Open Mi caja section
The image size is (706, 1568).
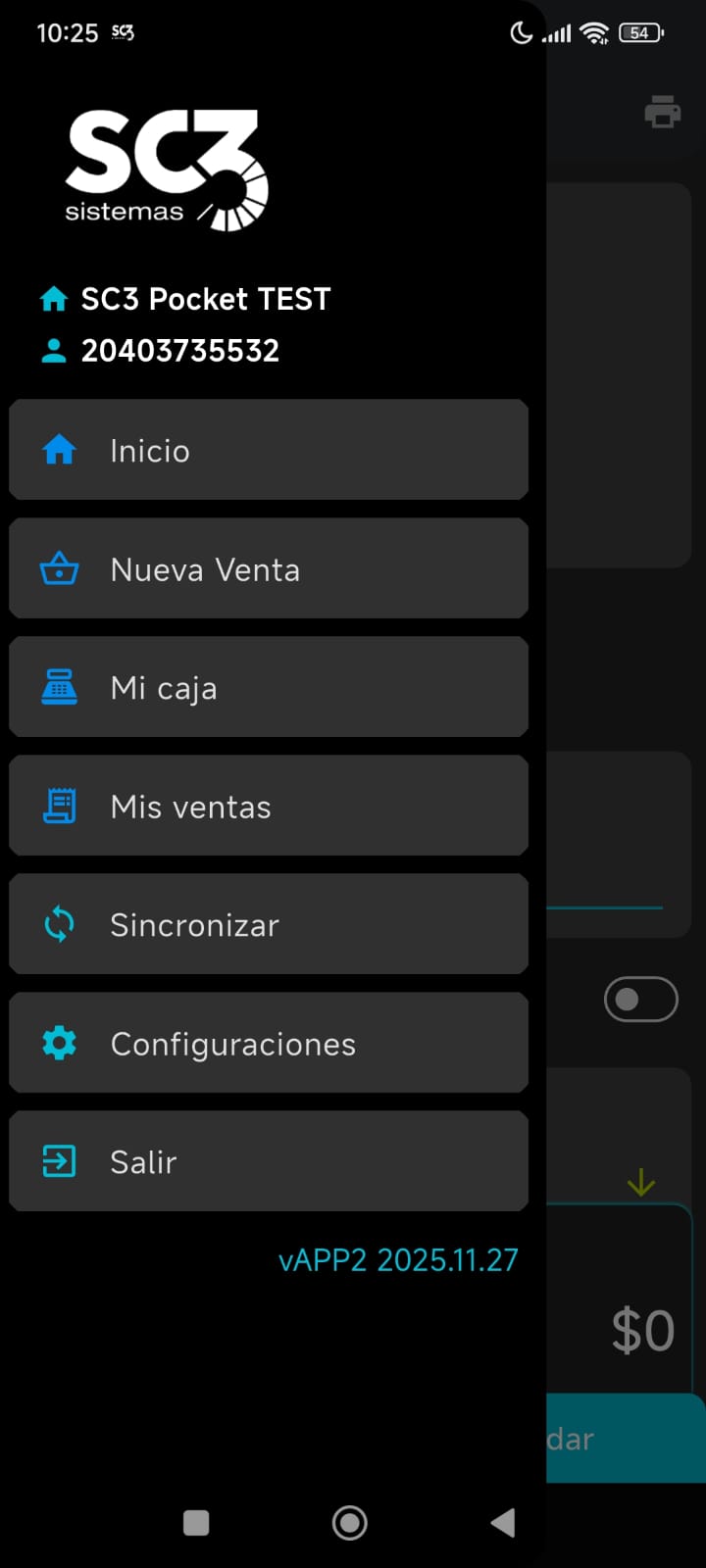click(268, 688)
